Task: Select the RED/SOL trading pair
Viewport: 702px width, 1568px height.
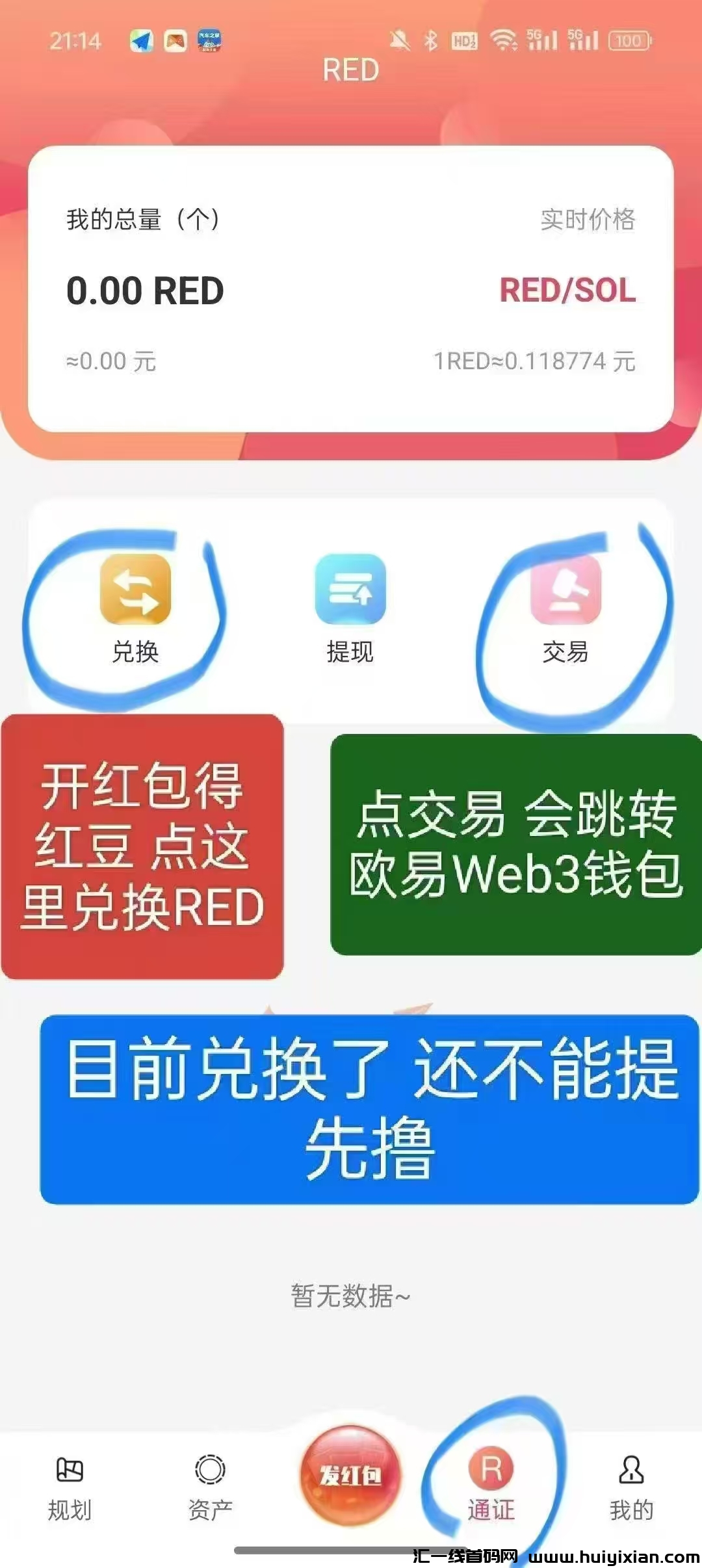Action: [564, 293]
